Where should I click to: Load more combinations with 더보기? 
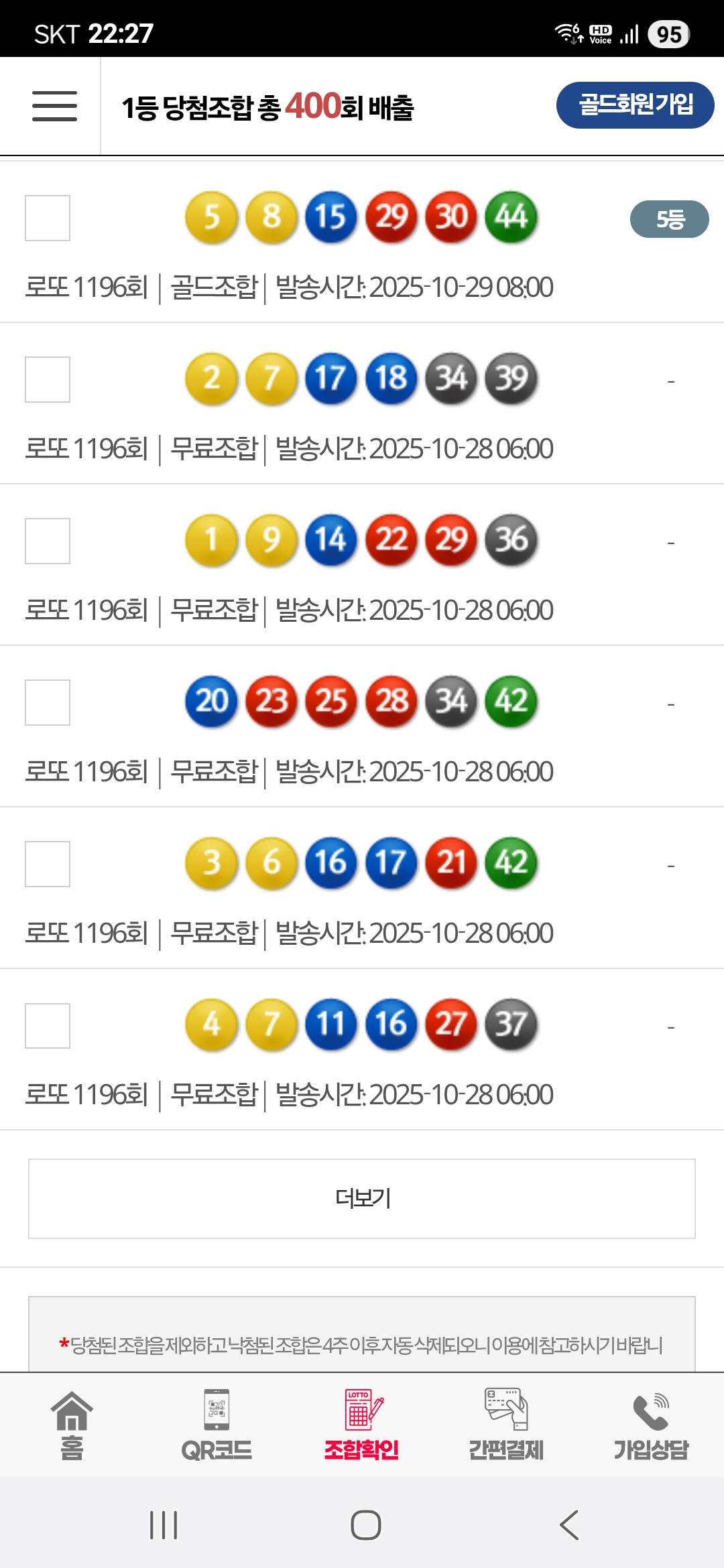point(362,1198)
